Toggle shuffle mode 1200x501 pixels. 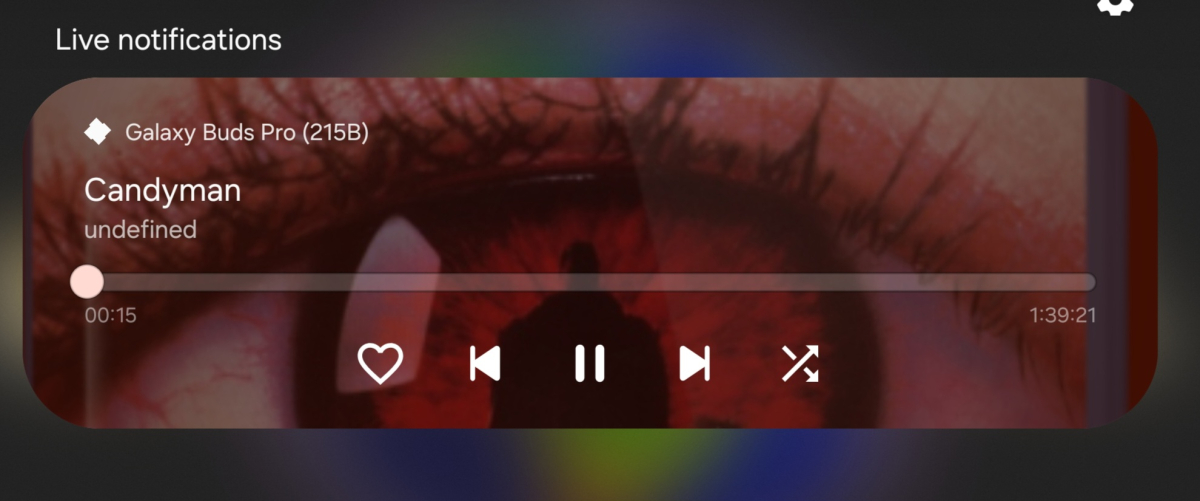tap(799, 363)
